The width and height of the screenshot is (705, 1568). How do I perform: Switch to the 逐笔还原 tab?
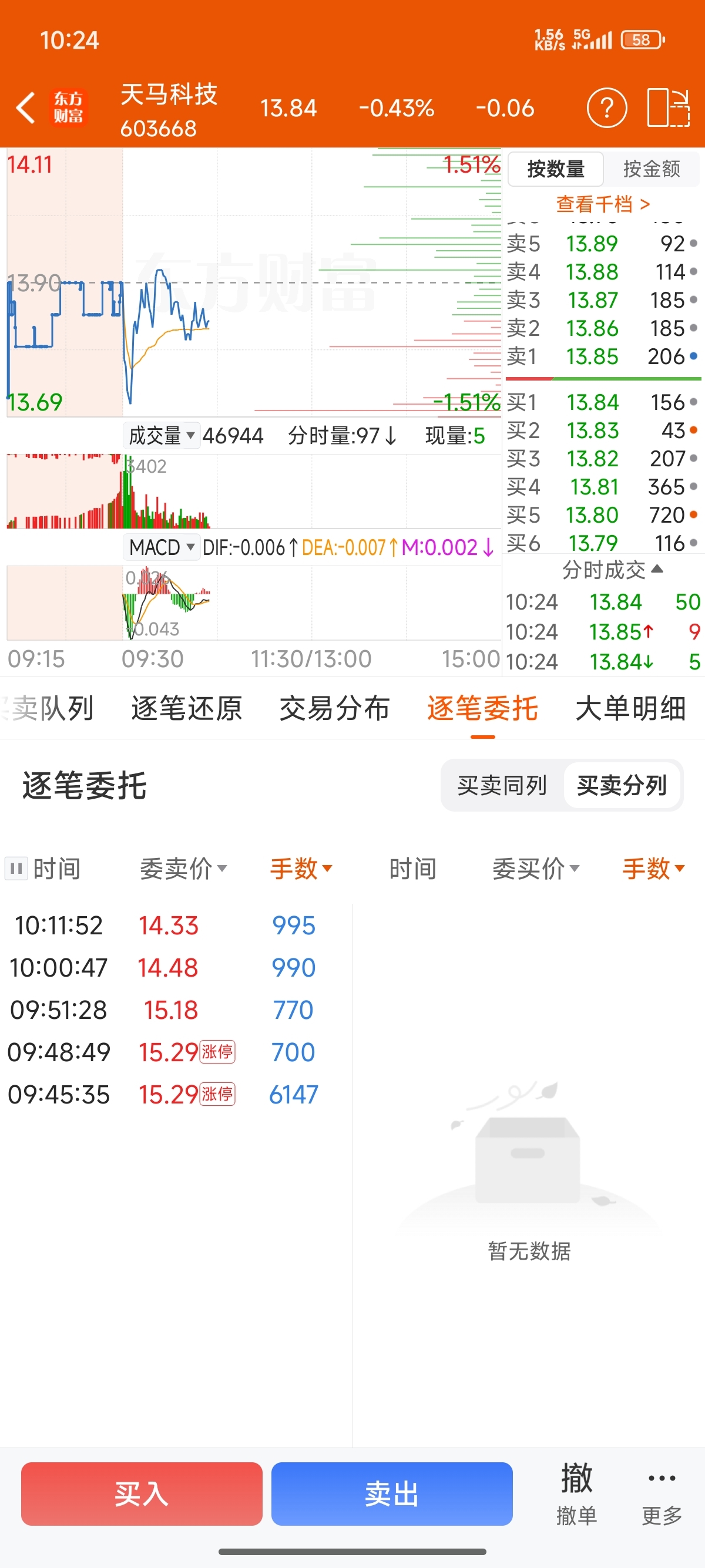(186, 708)
